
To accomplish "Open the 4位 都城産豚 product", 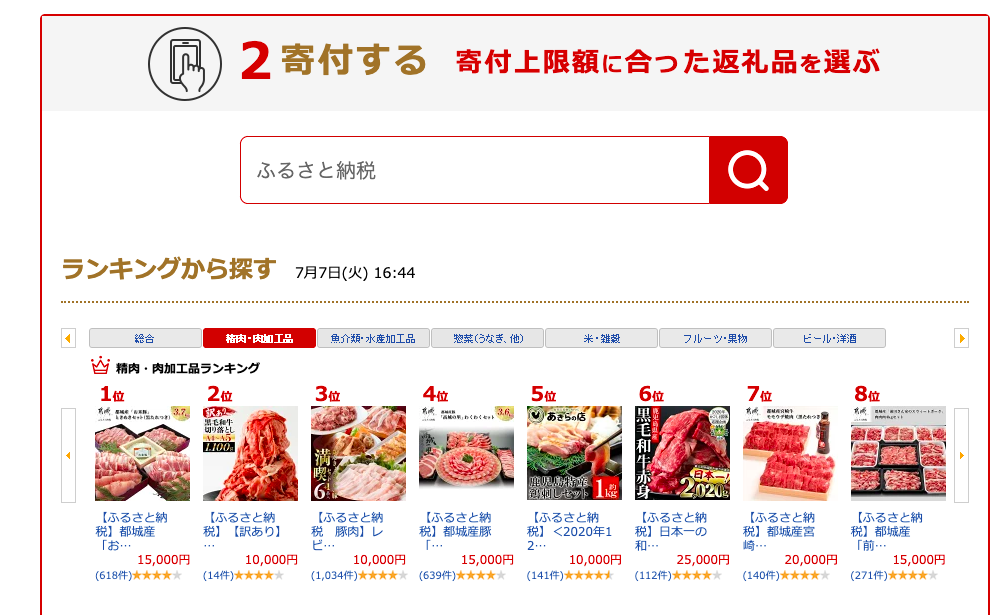I will click(466, 453).
